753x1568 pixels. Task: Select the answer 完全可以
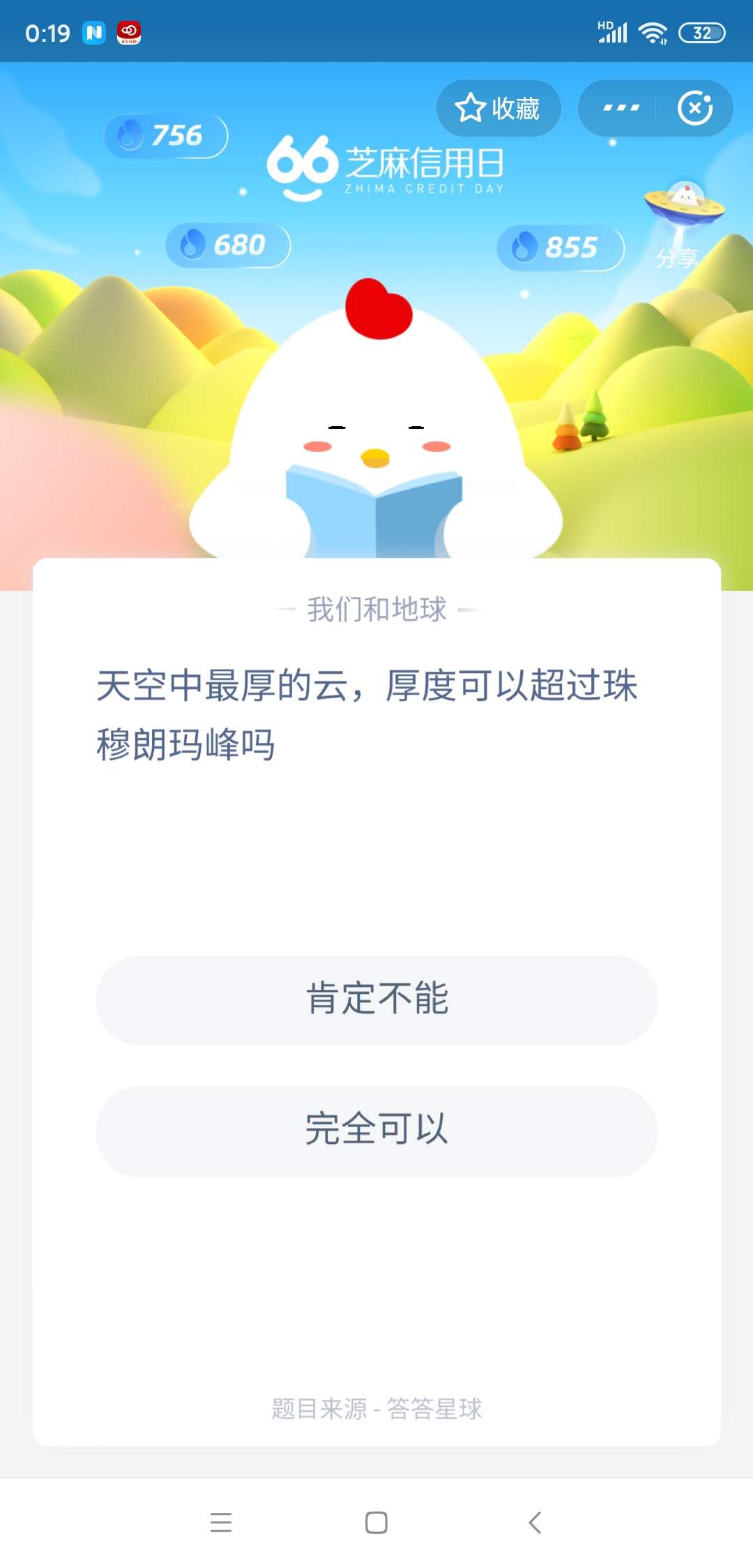tap(376, 1130)
